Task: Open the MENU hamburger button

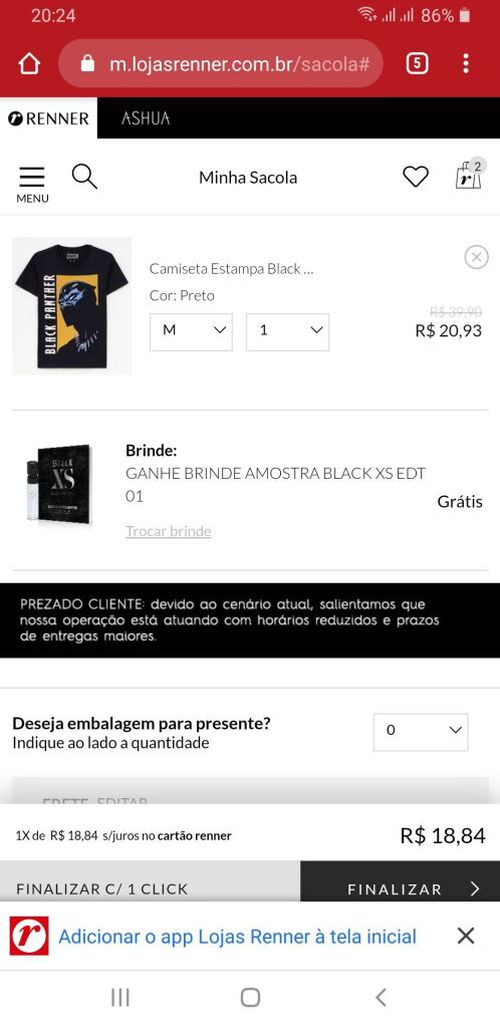Action: pyautogui.click(x=32, y=184)
